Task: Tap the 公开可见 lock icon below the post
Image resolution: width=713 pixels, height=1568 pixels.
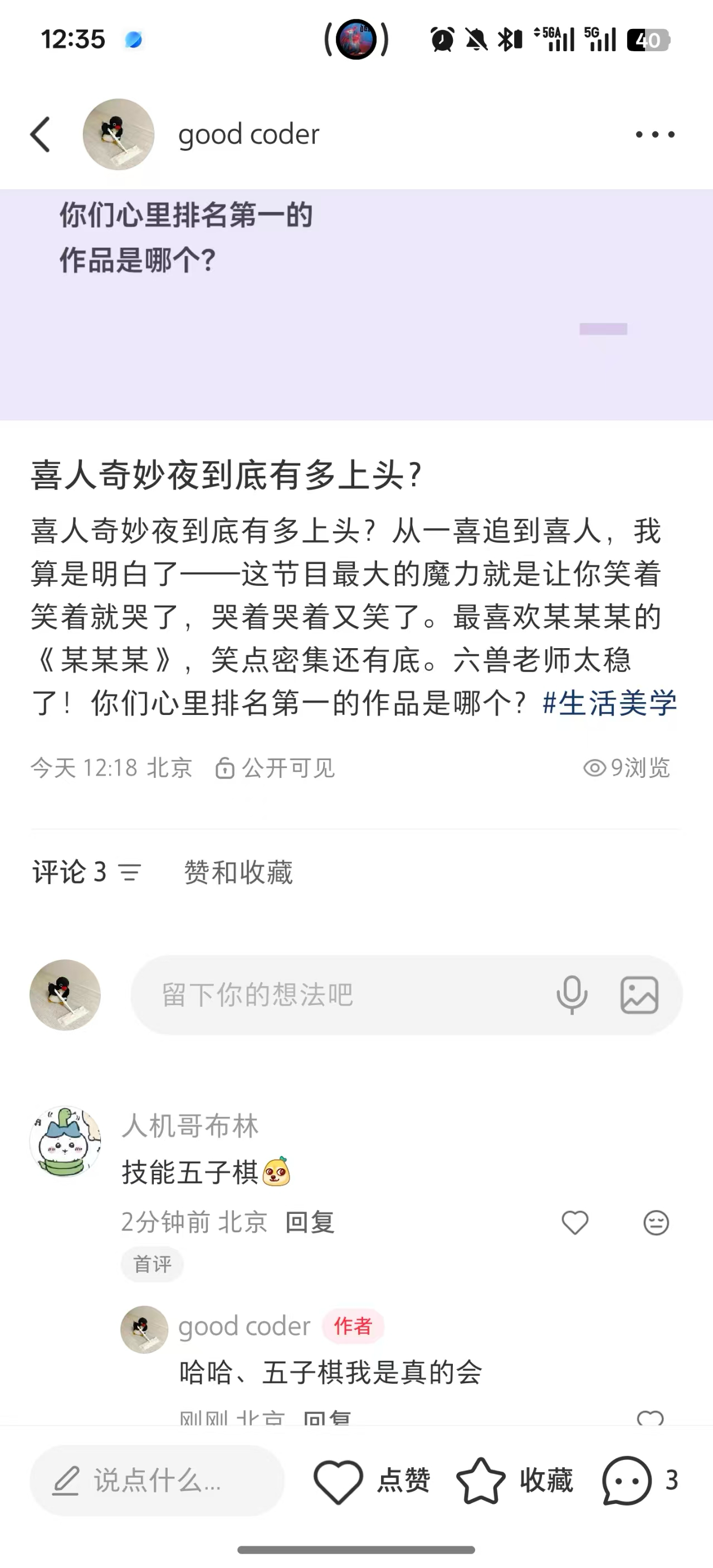Action: point(225,768)
